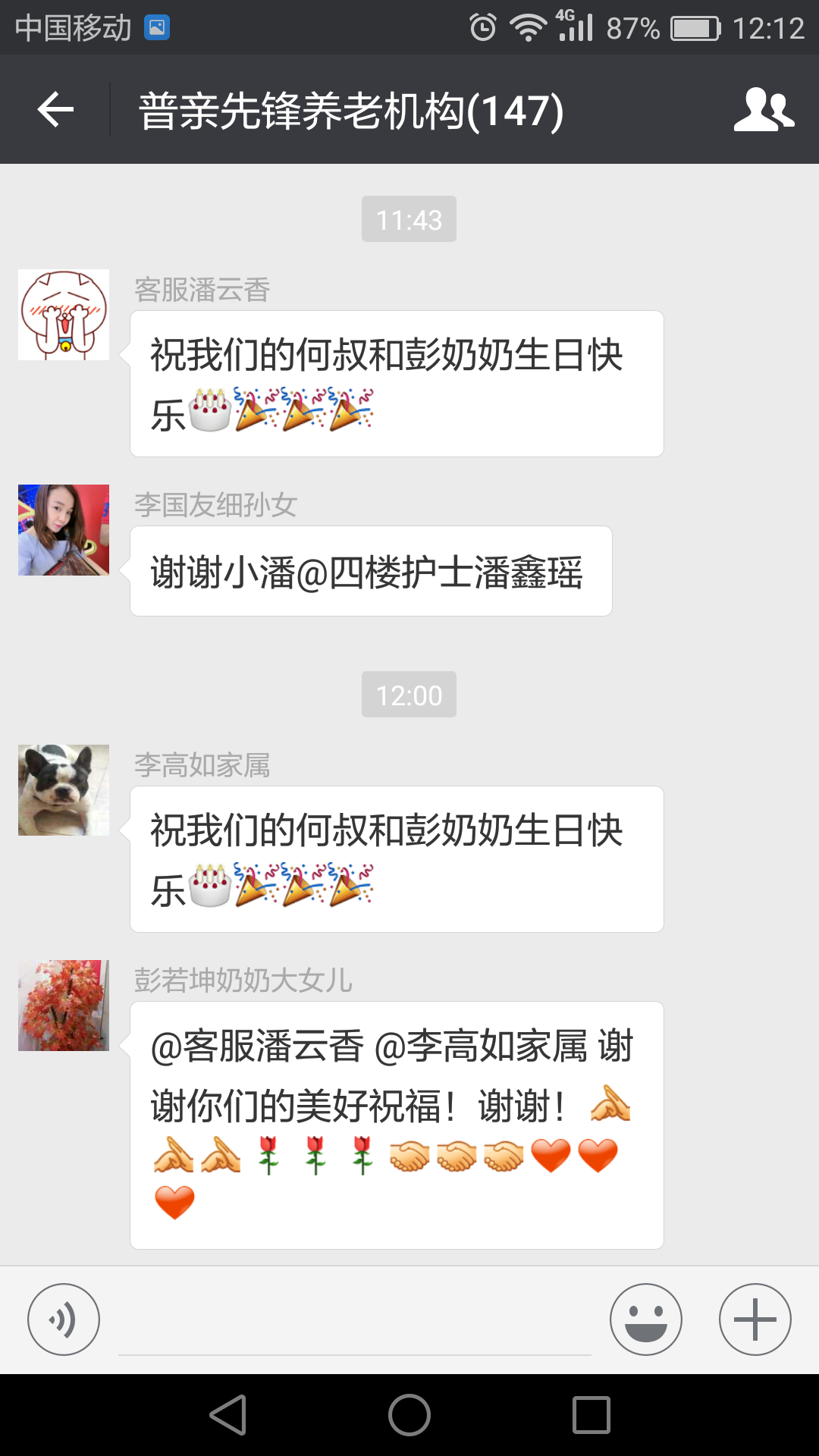This screenshot has width=819, height=1456.
Task: Open the plus attachment menu
Action: (x=755, y=1319)
